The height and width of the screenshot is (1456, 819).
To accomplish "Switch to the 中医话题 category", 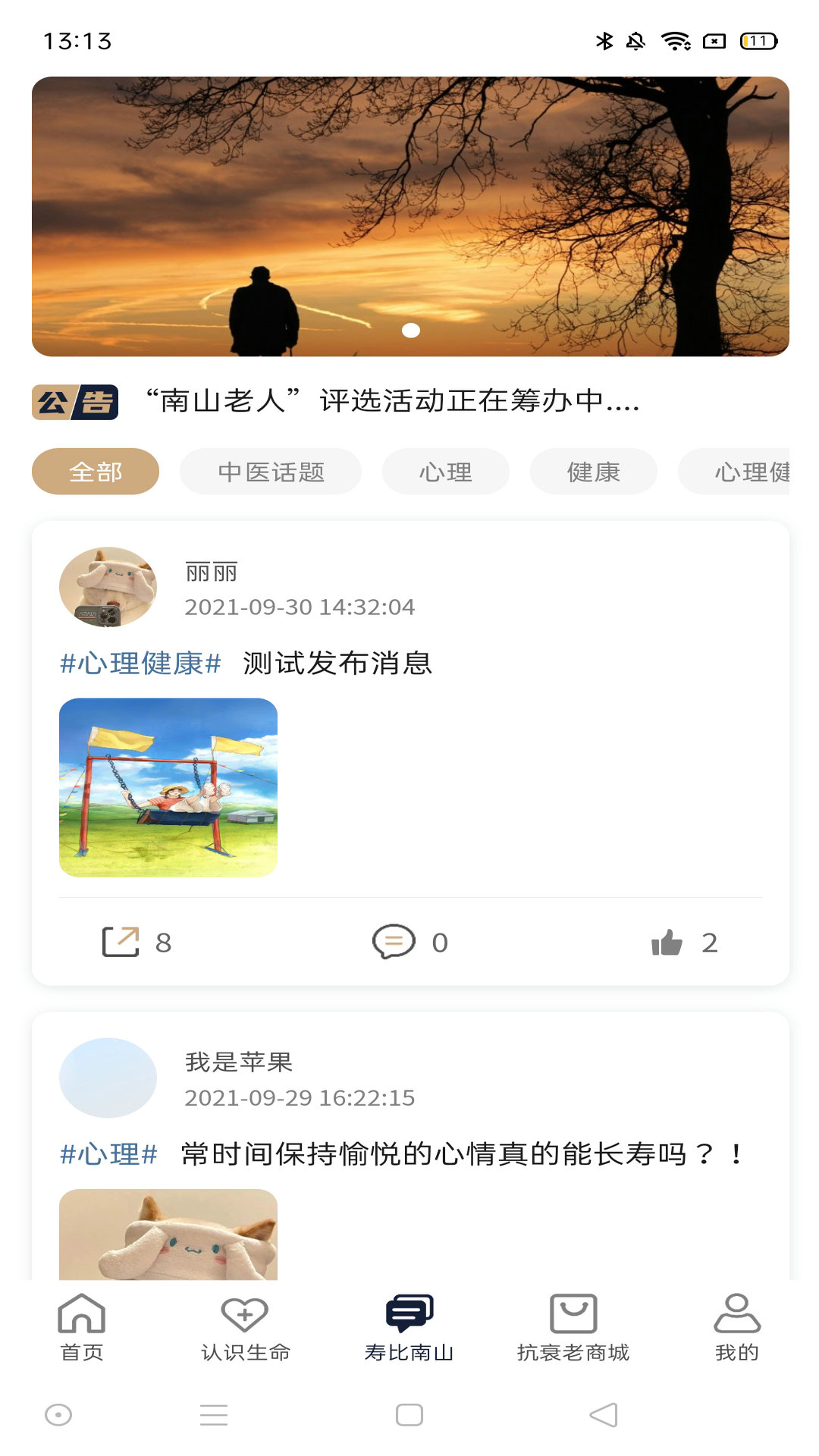I will [x=270, y=471].
